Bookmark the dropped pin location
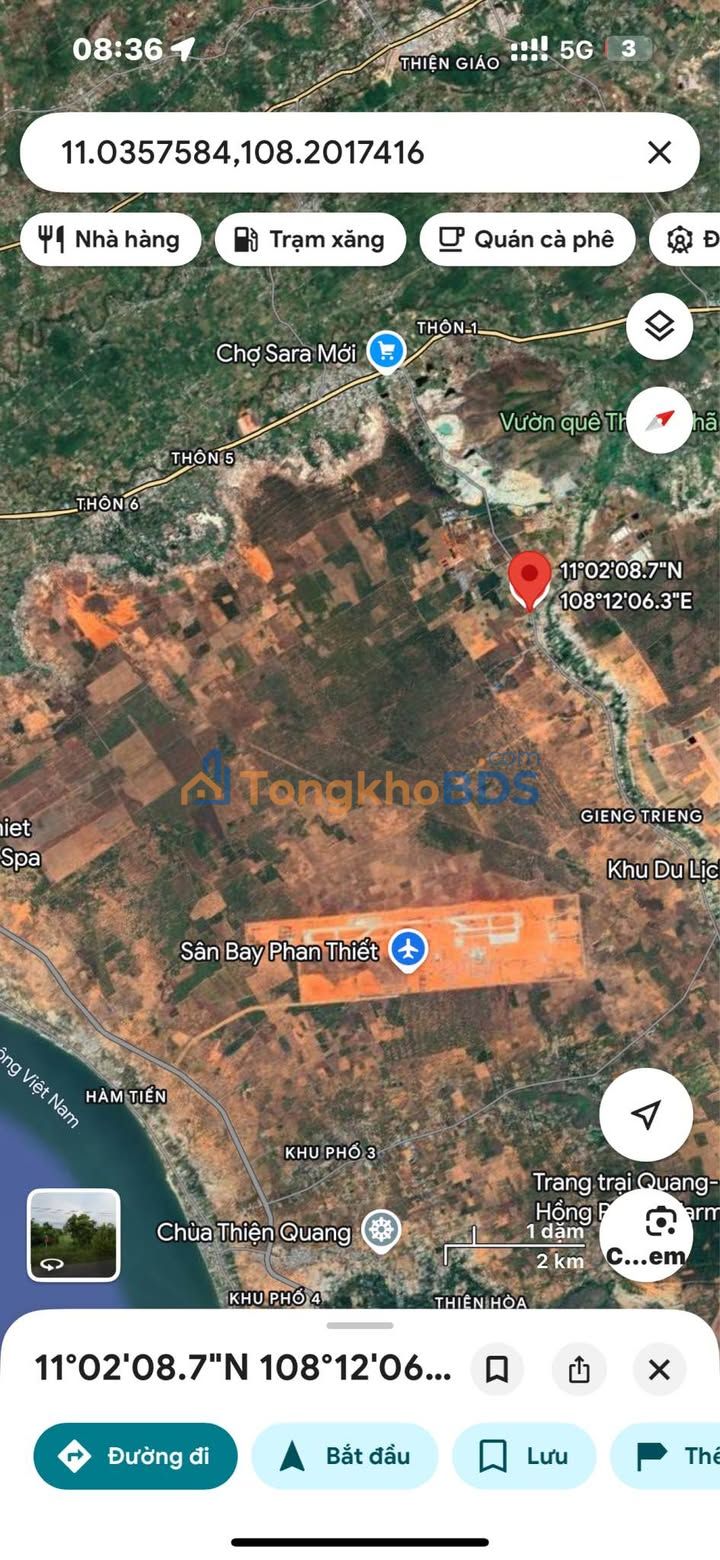Image resolution: width=720 pixels, height=1560 pixels. pos(497,1369)
